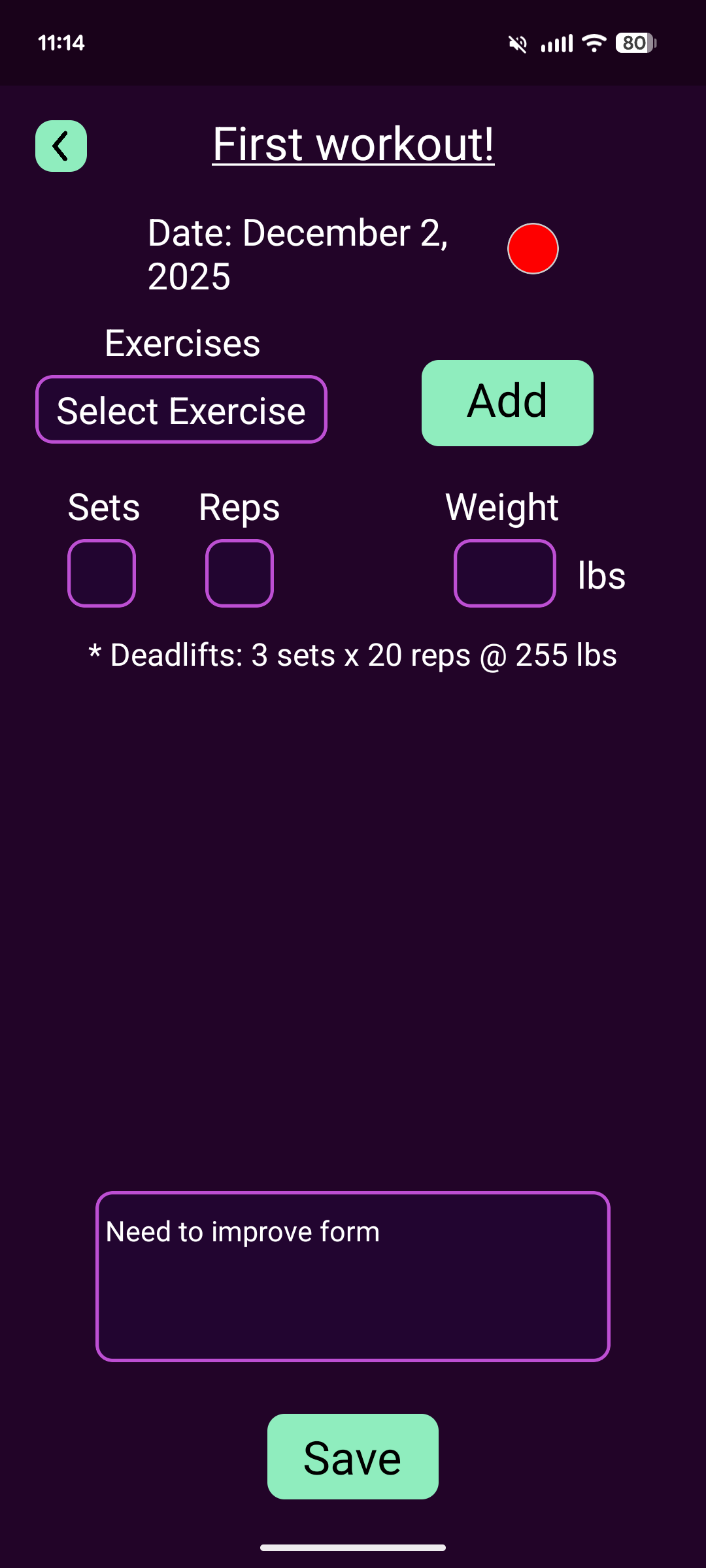Image resolution: width=706 pixels, height=1568 pixels.
Task: Focus the Sets input box
Action: [x=101, y=573]
